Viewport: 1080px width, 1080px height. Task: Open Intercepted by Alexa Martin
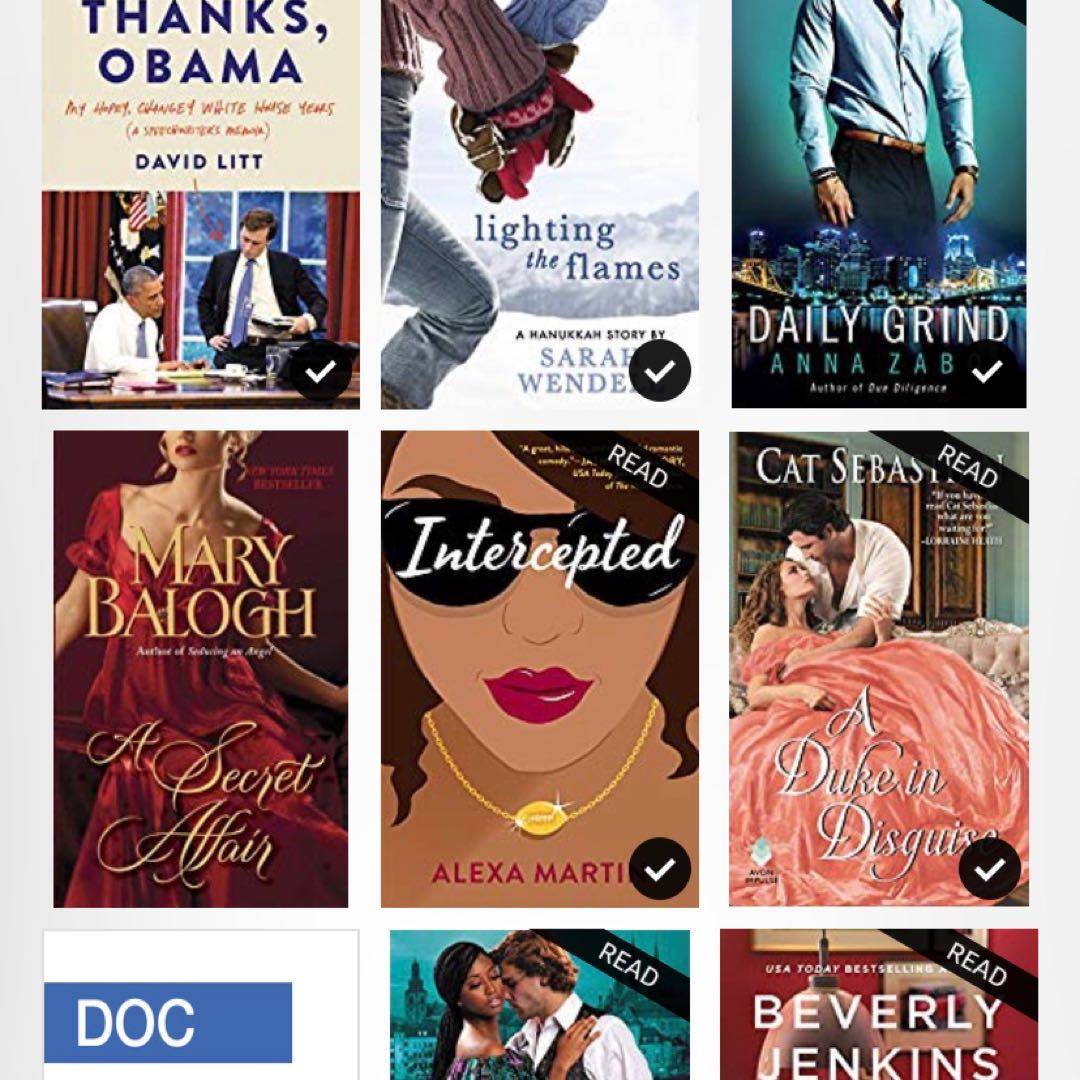[540, 668]
